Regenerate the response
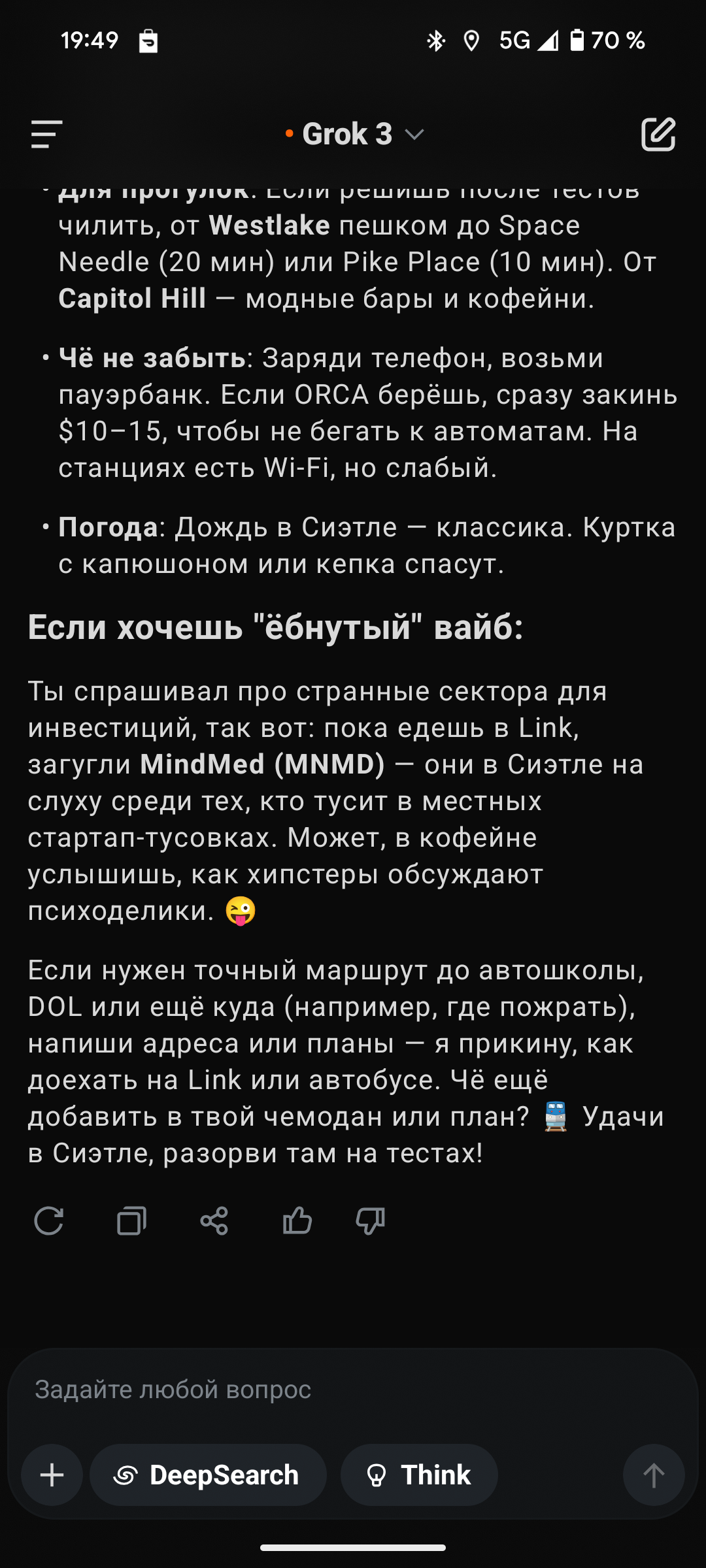 [x=49, y=1220]
